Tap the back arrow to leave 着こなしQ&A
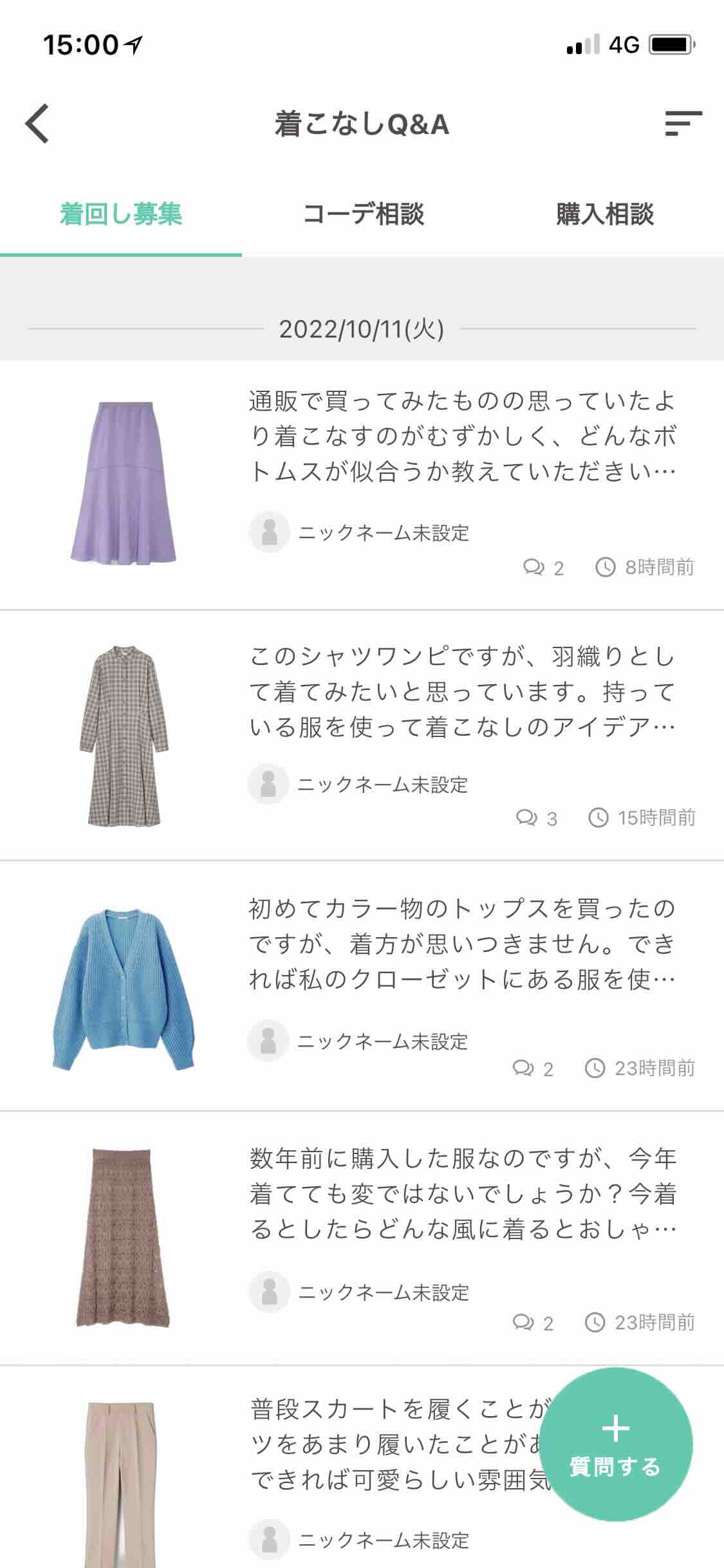This screenshot has width=724, height=1568. click(36, 124)
